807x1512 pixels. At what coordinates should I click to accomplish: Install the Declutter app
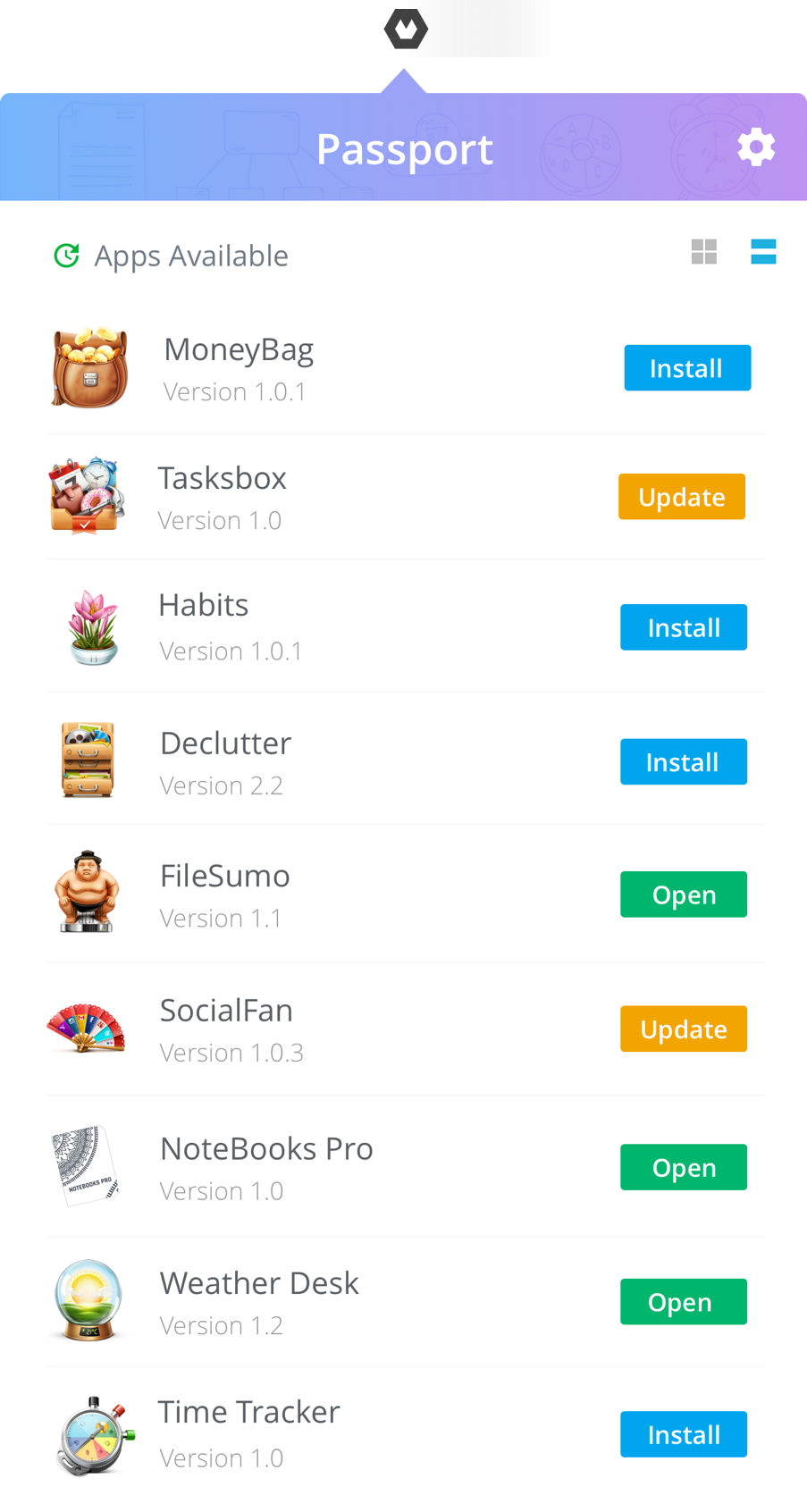point(683,761)
